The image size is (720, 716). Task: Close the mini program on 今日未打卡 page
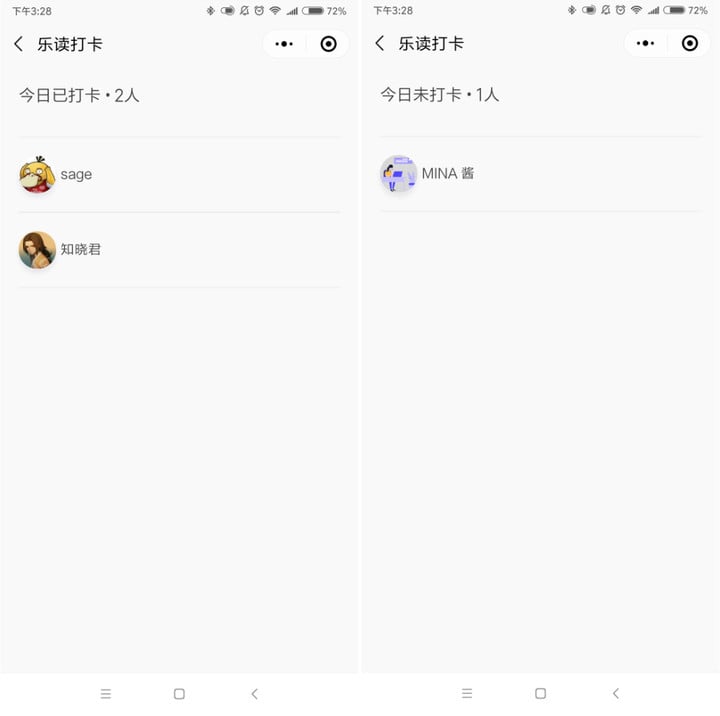coord(689,44)
